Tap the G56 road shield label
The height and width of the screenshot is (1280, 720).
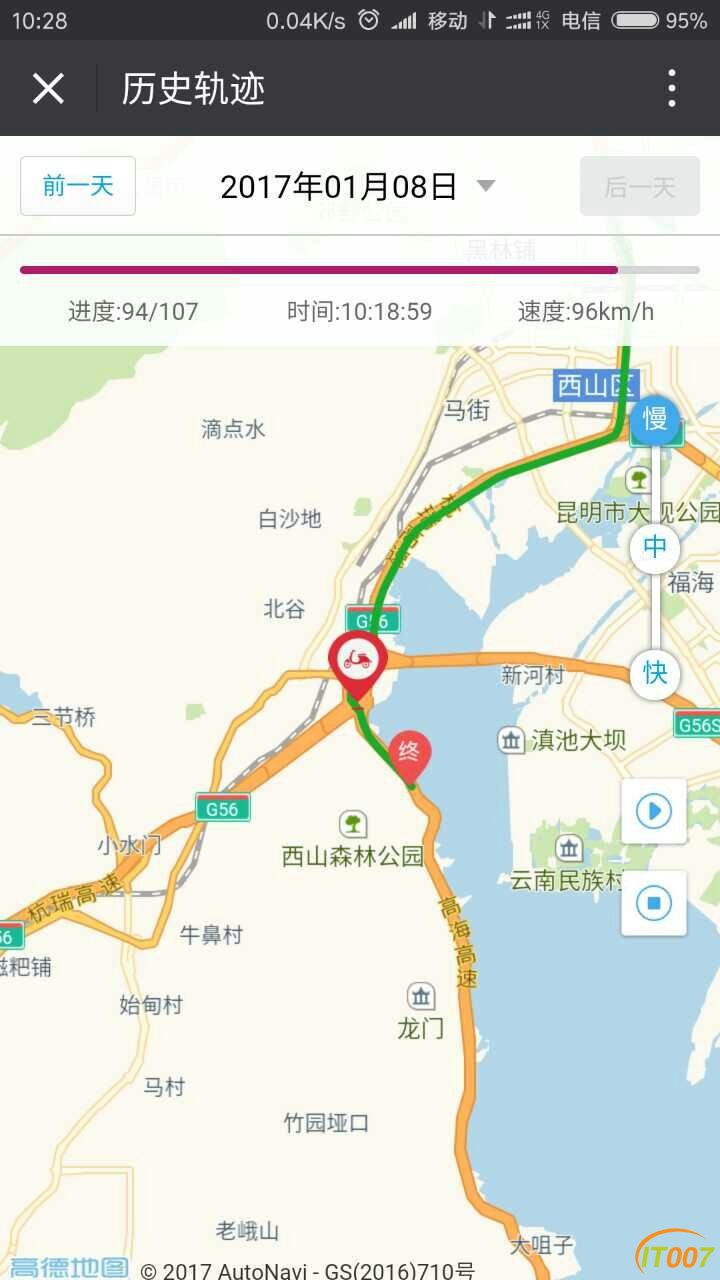[221, 808]
